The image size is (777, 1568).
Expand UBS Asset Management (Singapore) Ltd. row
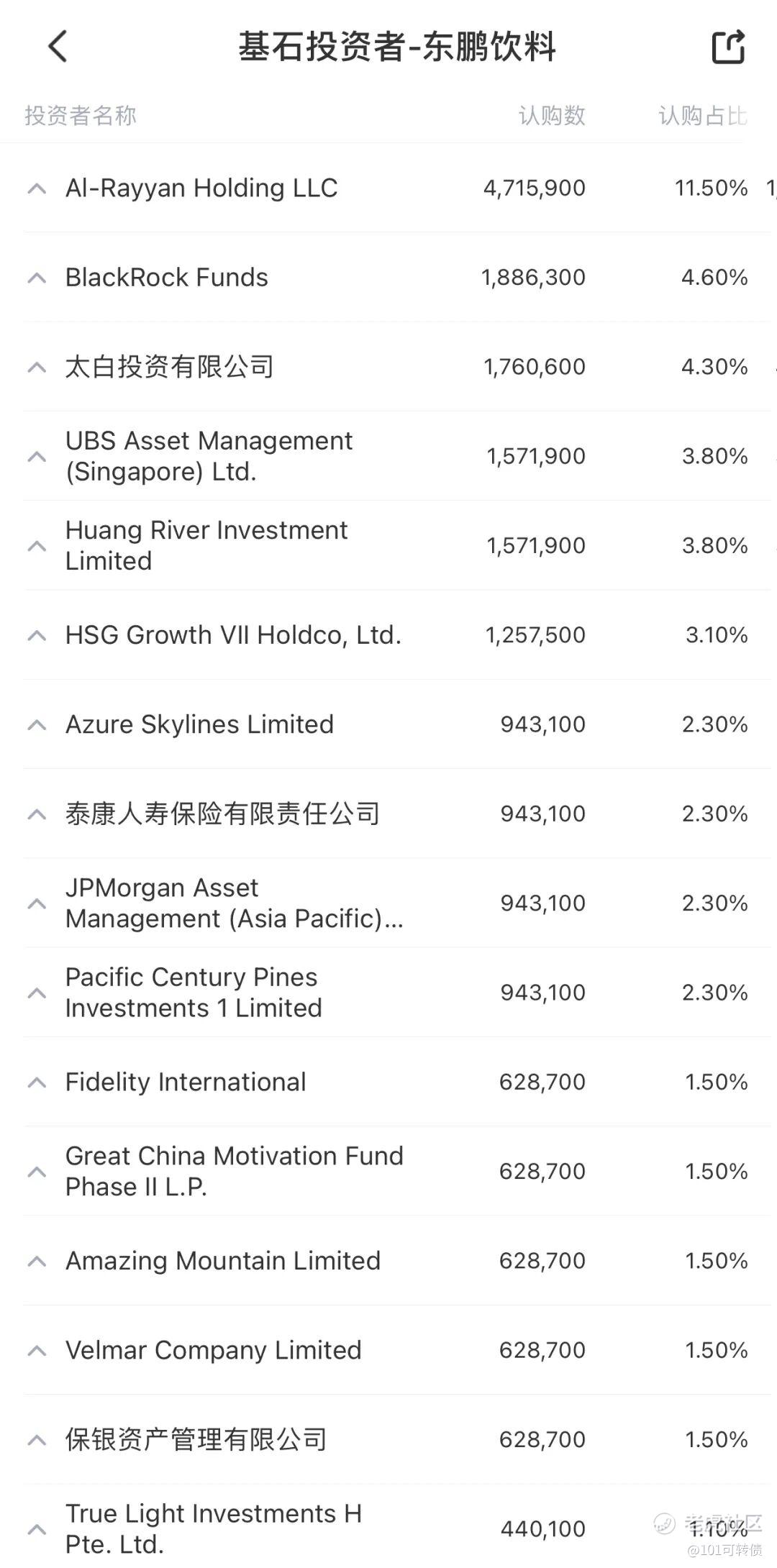point(37,457)
